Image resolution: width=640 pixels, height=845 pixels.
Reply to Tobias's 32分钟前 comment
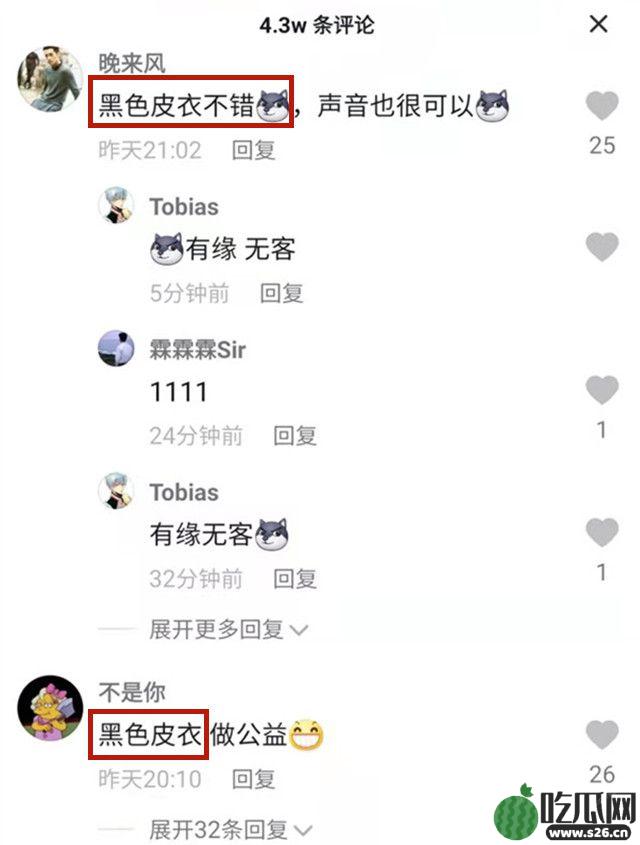[x=295, y=578]
